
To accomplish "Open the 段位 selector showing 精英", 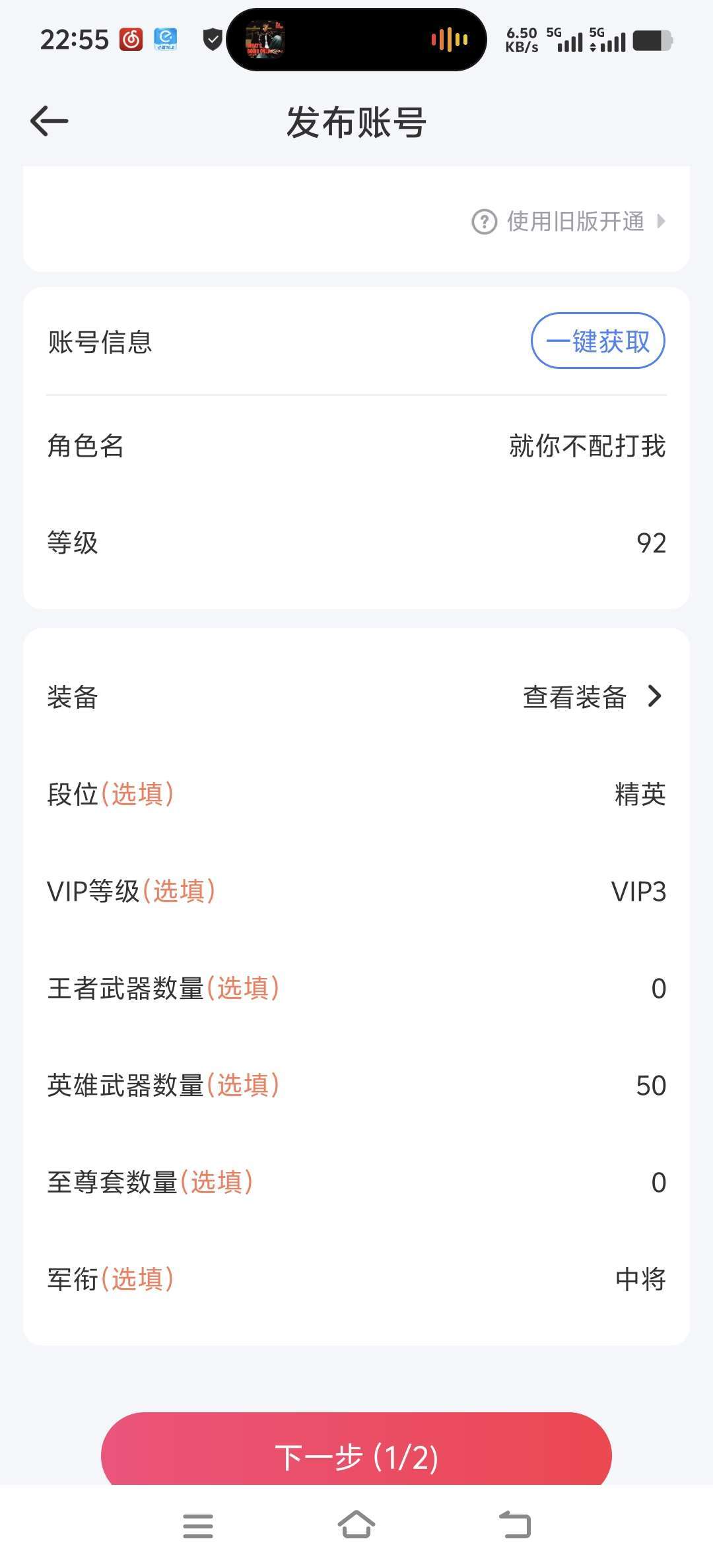I will click(x=638, y=795).
